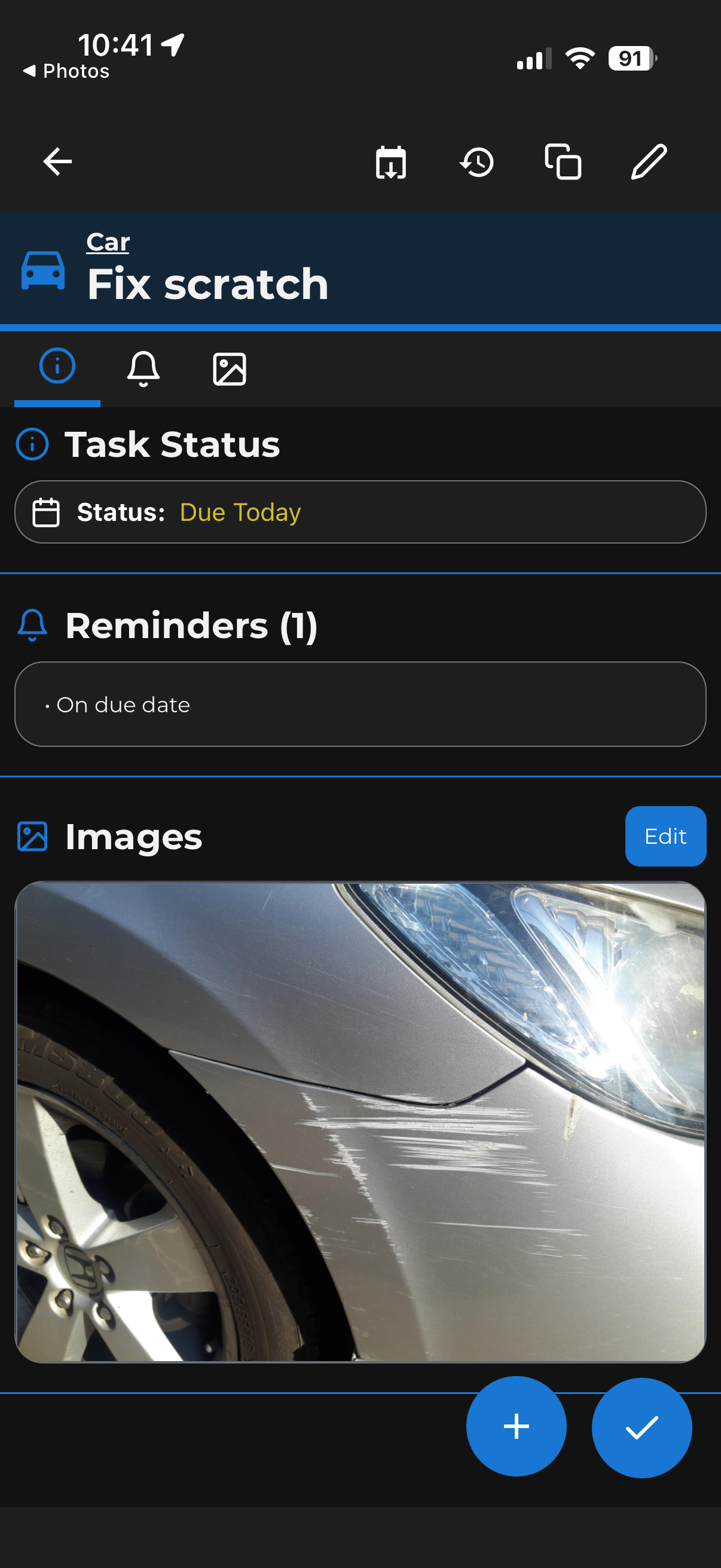Screen dimensions: 721x1568
Task: Return to the Photos app
Action: click(x=66, y=71)
